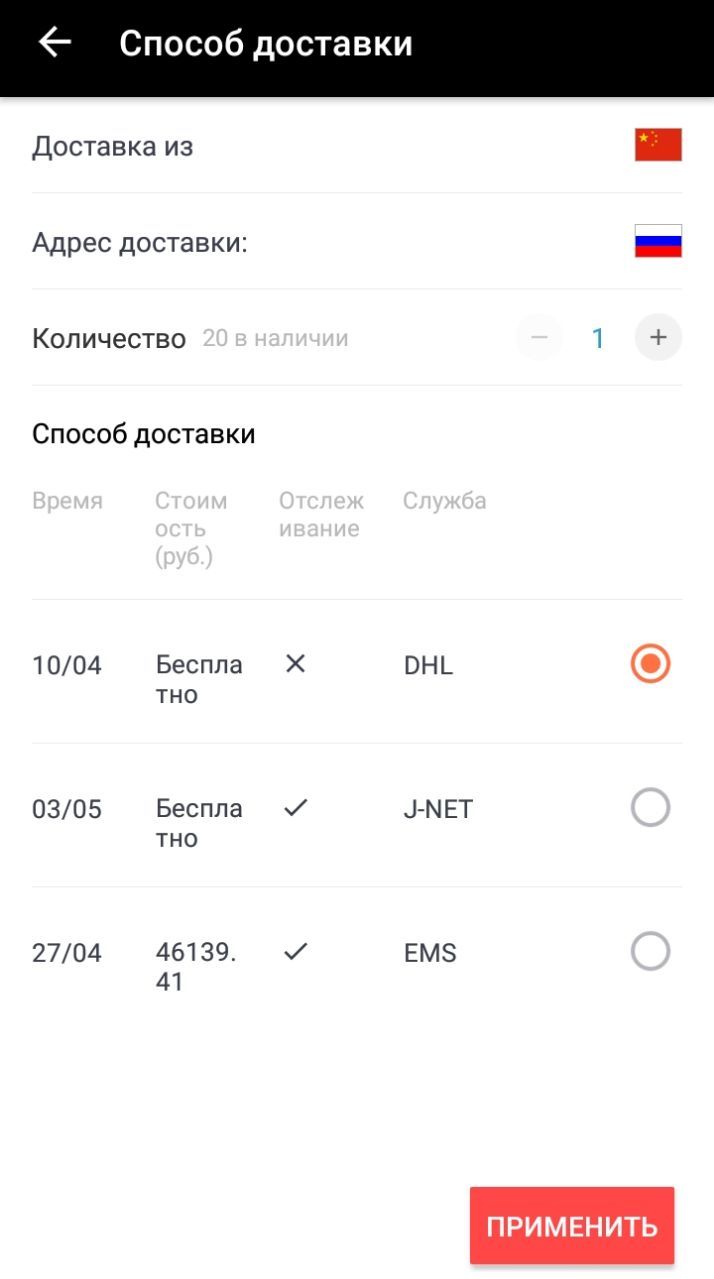
Task: Go back using the arrow
Action: tap(55, 42)
